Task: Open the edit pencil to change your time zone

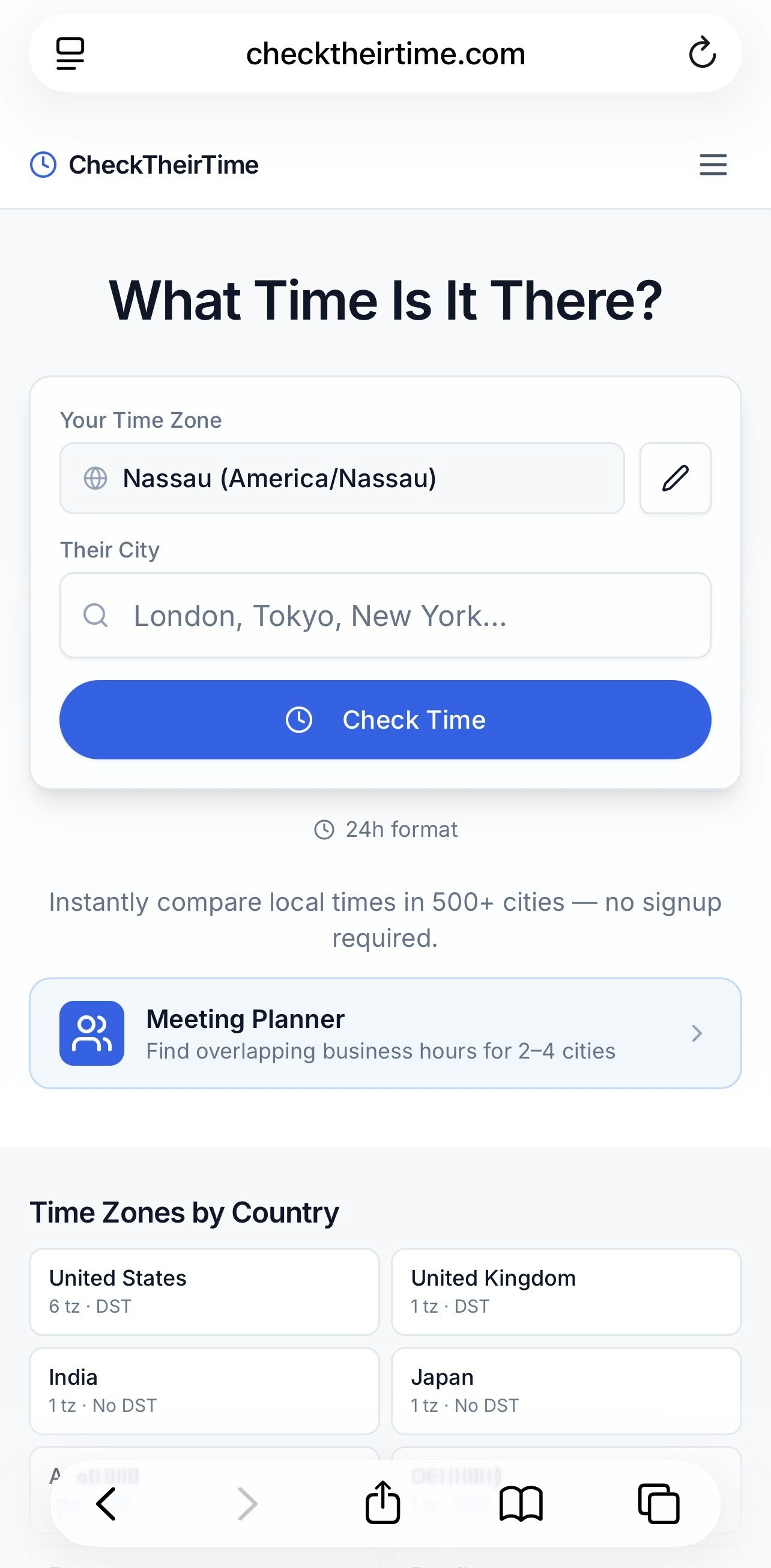Action: [x=676, y=478]
